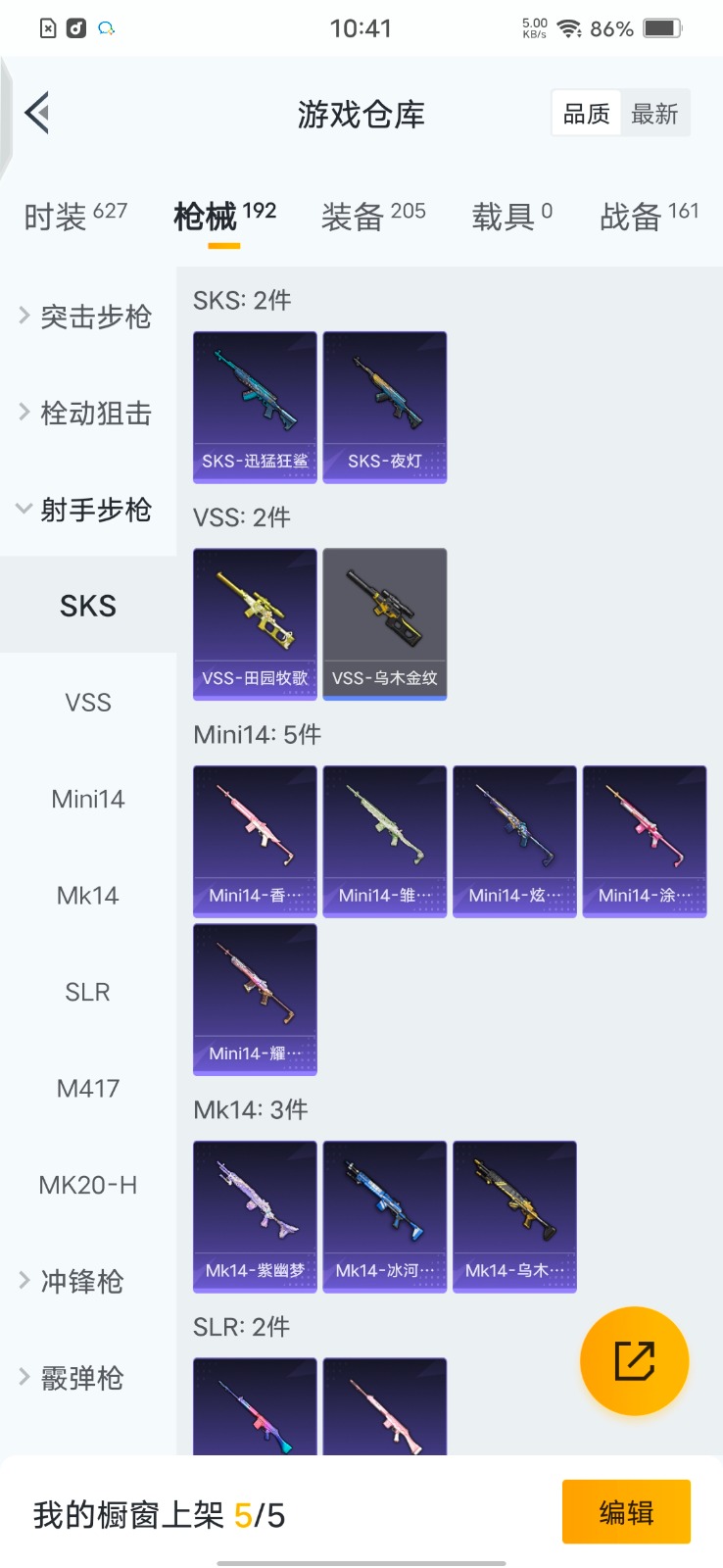Open the SKS-夜灯 skin
This screenshot has height=1568, width=723.
pyautogui.click(x=385, y=407)
